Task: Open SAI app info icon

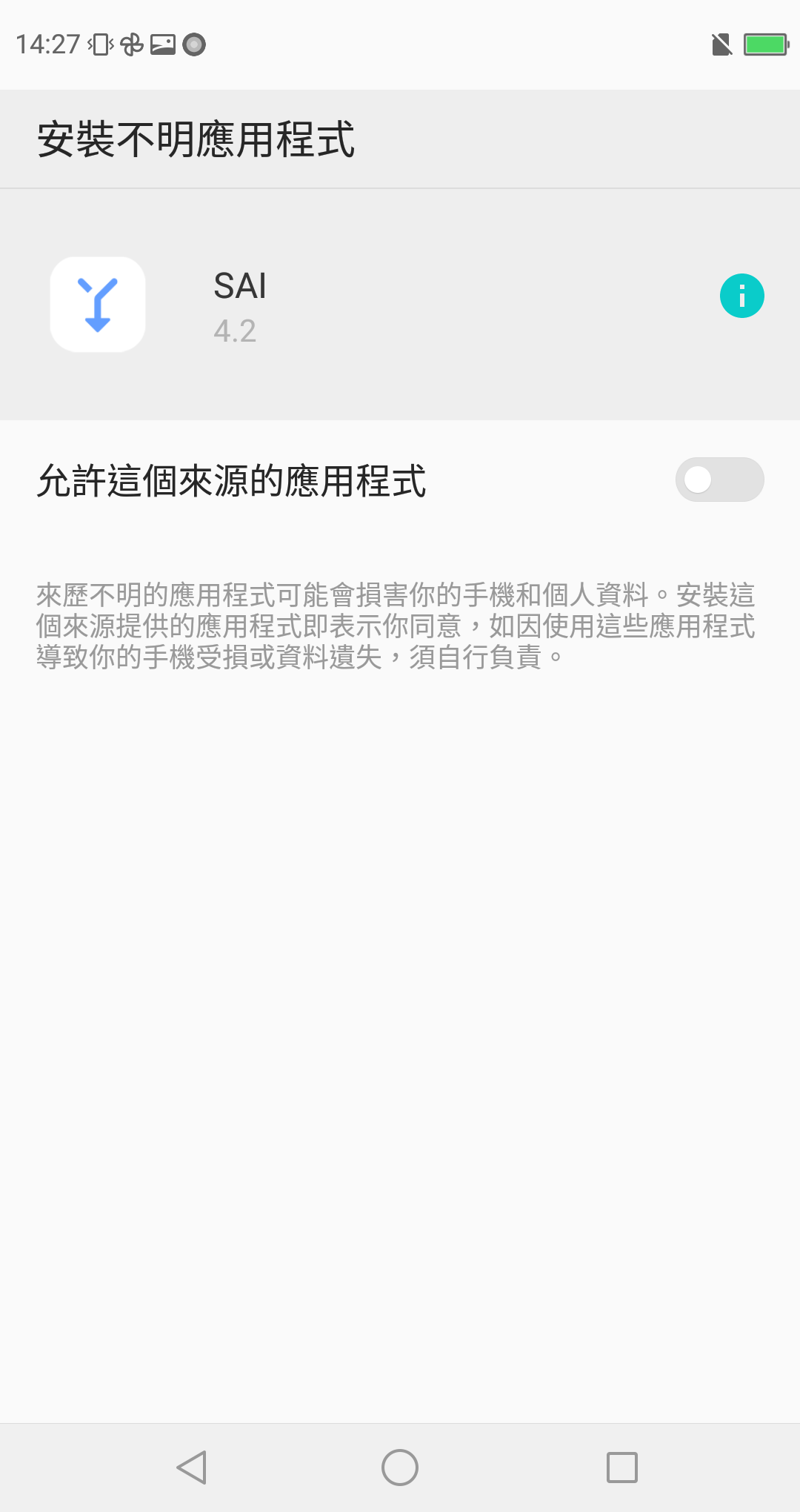Action: [741, 296]
